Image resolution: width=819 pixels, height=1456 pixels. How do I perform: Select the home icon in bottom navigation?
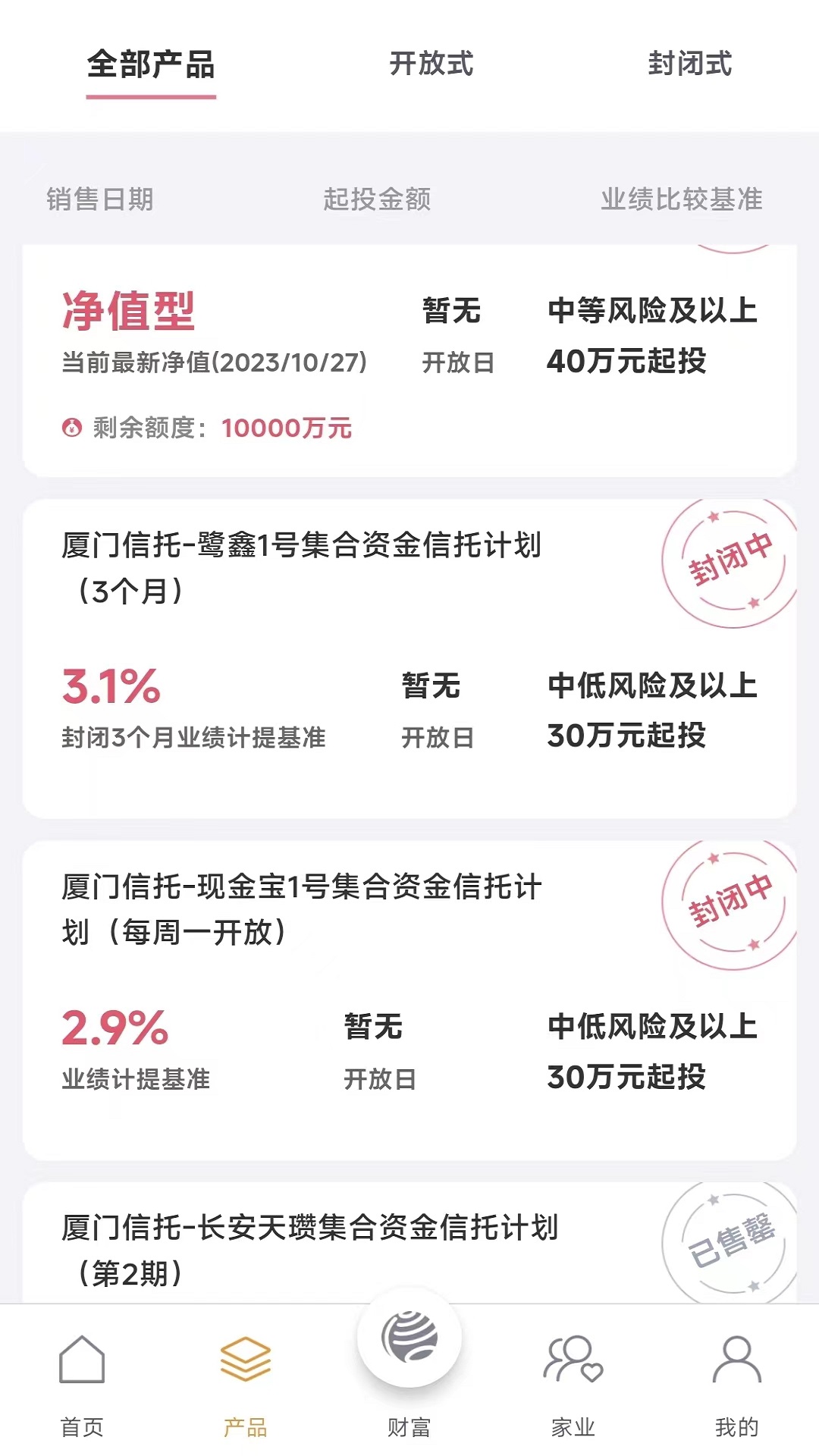pyautogui.click(x=81, y=1365)
